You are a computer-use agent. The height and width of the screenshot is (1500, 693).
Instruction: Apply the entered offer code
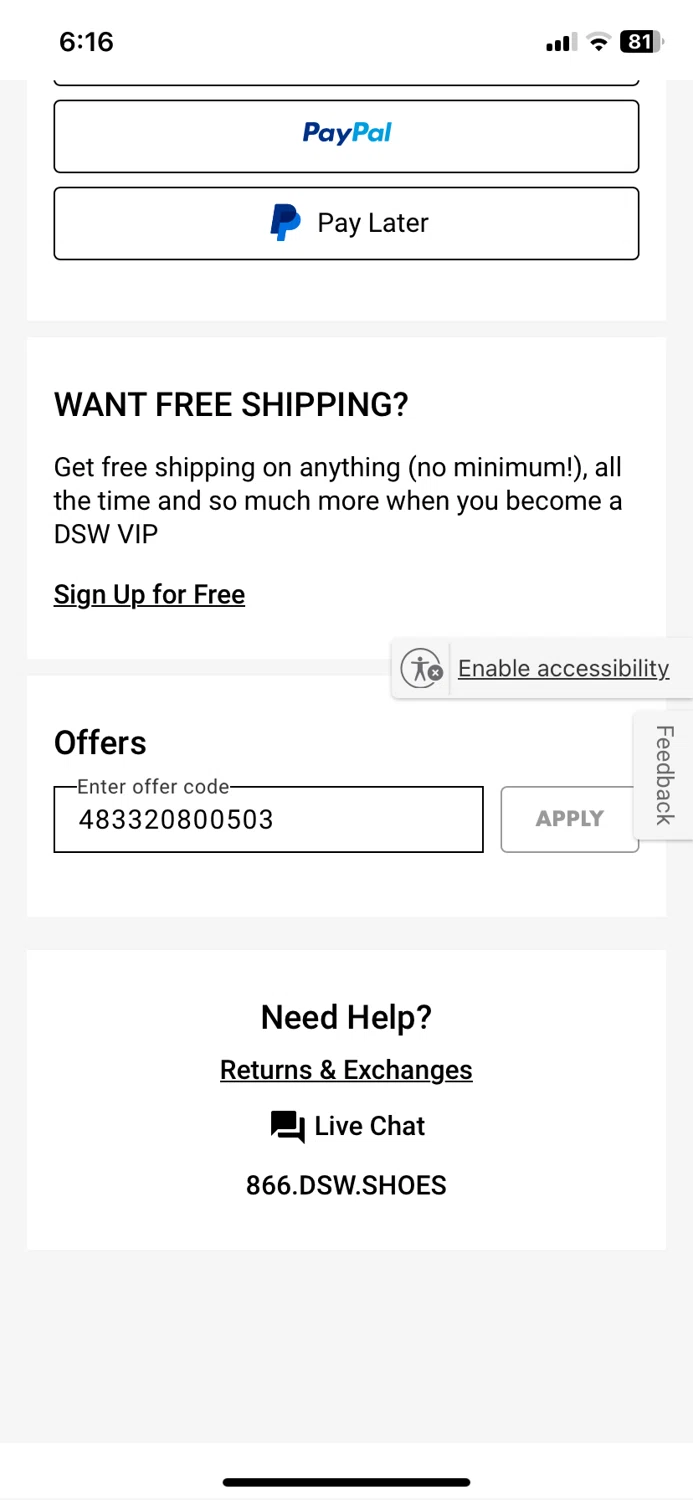click(x=569, y=819)
